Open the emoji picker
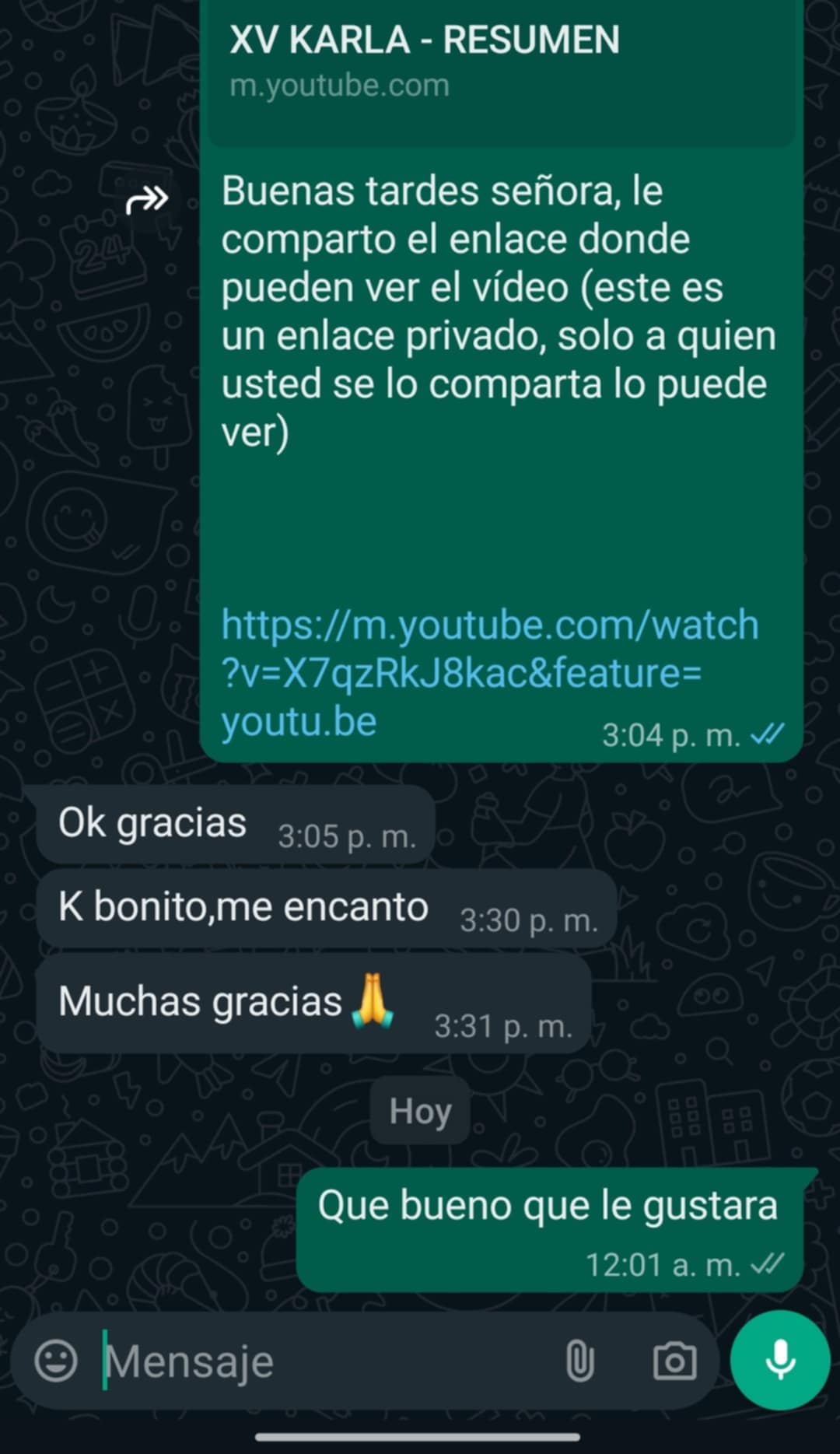Viewport: 840px width, 1454px height. [56, 1361]
